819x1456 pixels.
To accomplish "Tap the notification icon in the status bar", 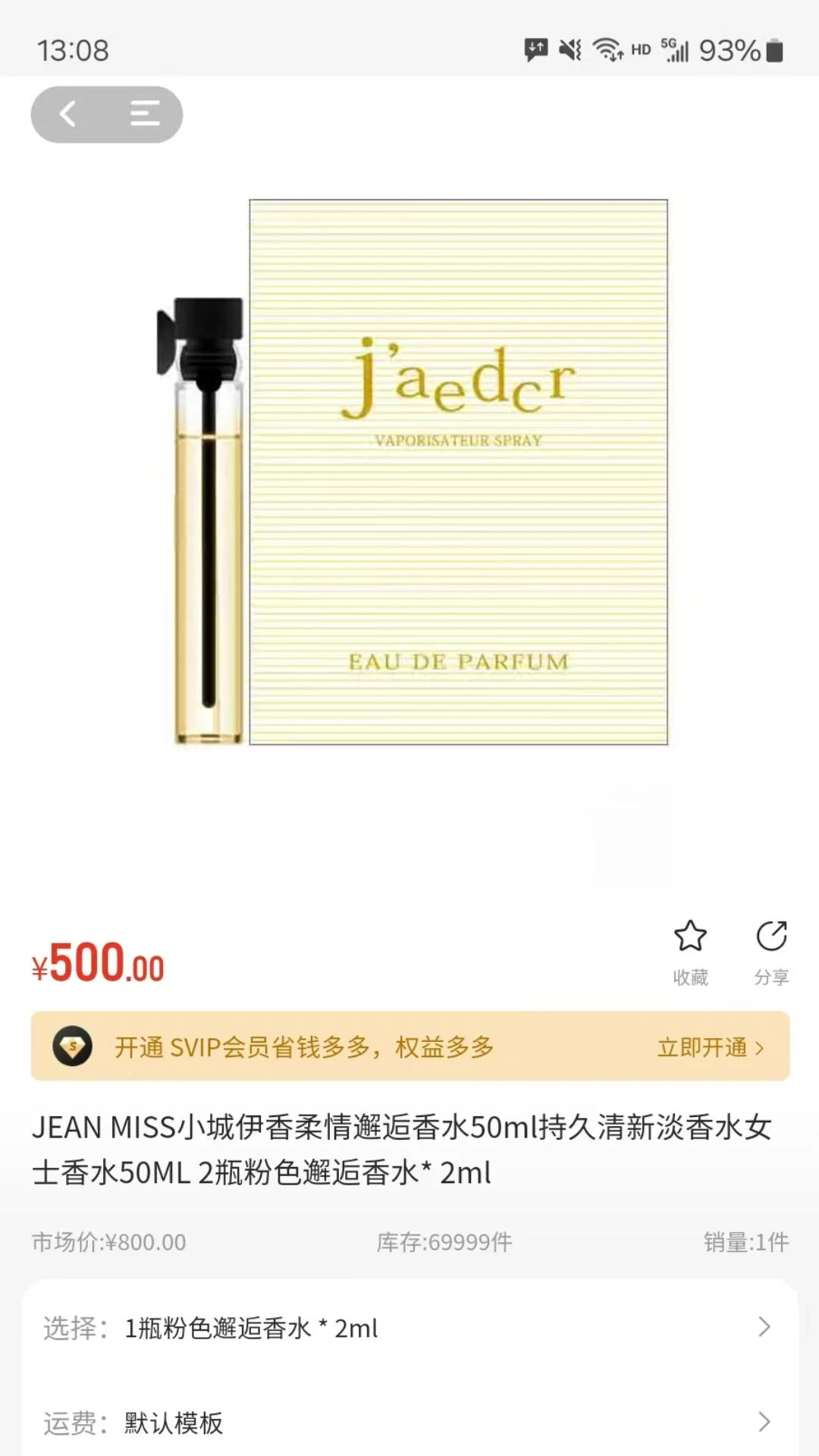I will [x=537, y=49].
